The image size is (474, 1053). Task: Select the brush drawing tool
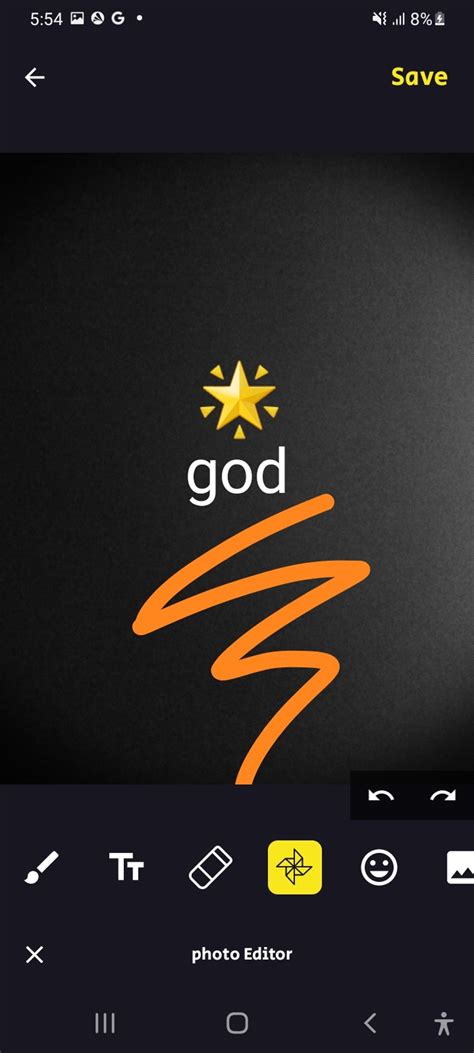pyautogui.click(x=42, y=867)
